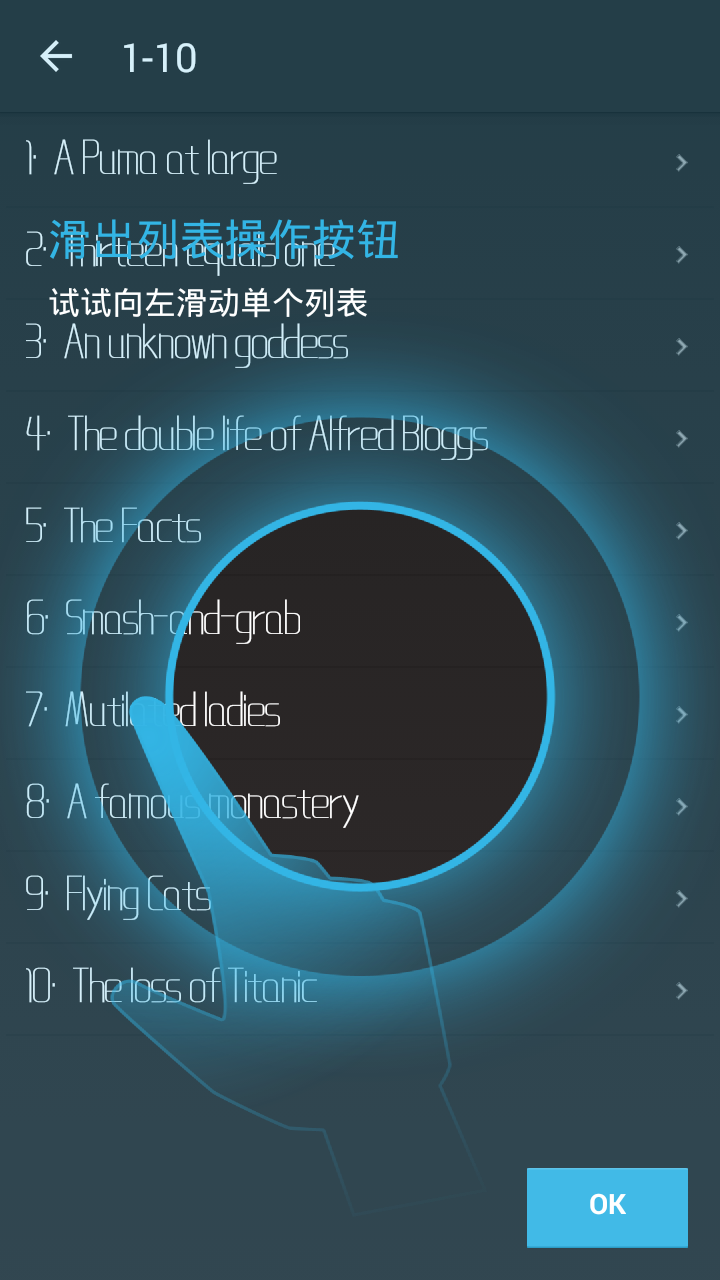
Task: Tap the chevron for A famous monastery
Action: [x=681, y=806]
